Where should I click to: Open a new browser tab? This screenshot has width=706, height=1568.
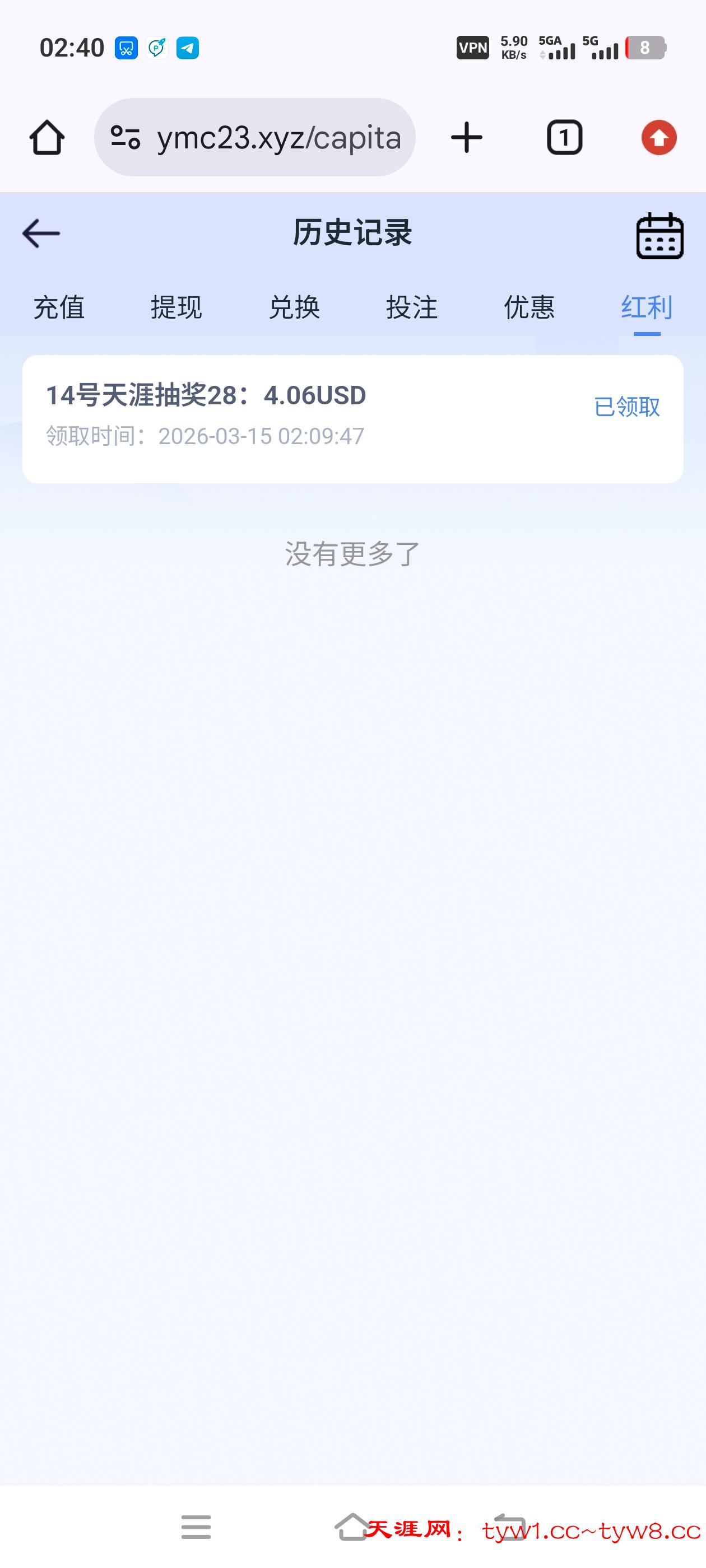(467, 138)
